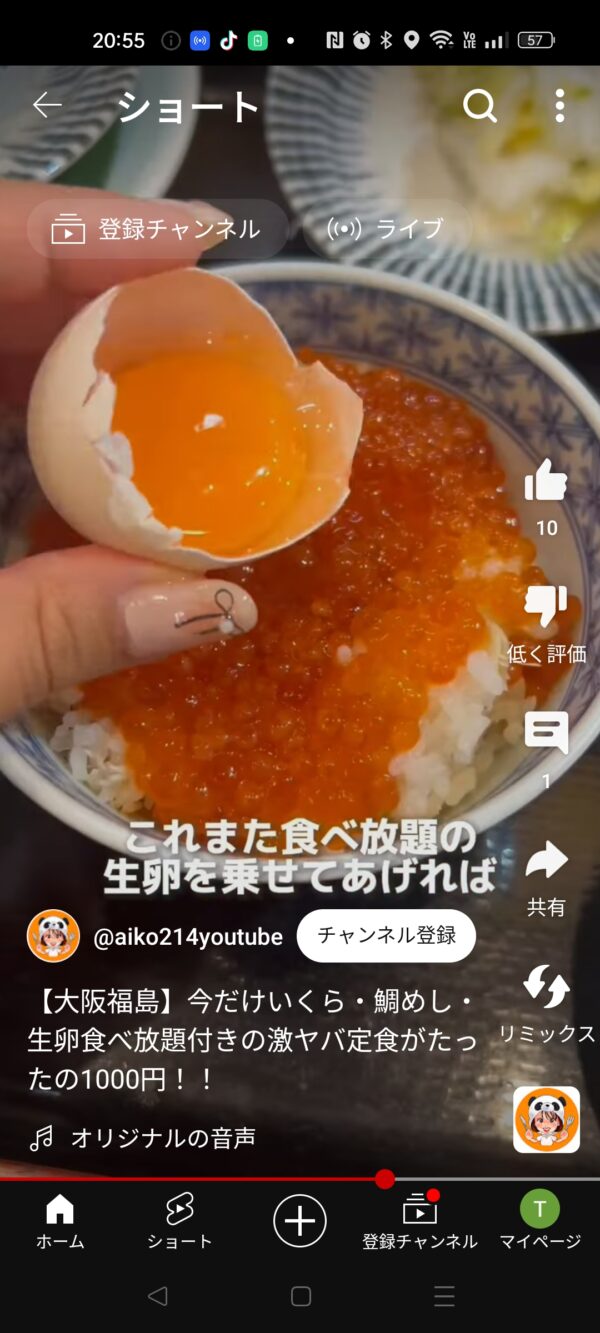Open the sound thumbnail on the right

click(x=546, y=1119)
